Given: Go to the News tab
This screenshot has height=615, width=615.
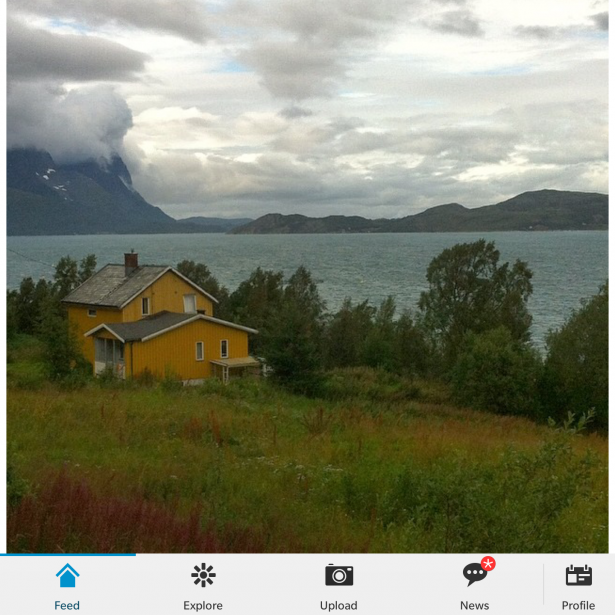Looking at the screenshot, I should (475, 585).
